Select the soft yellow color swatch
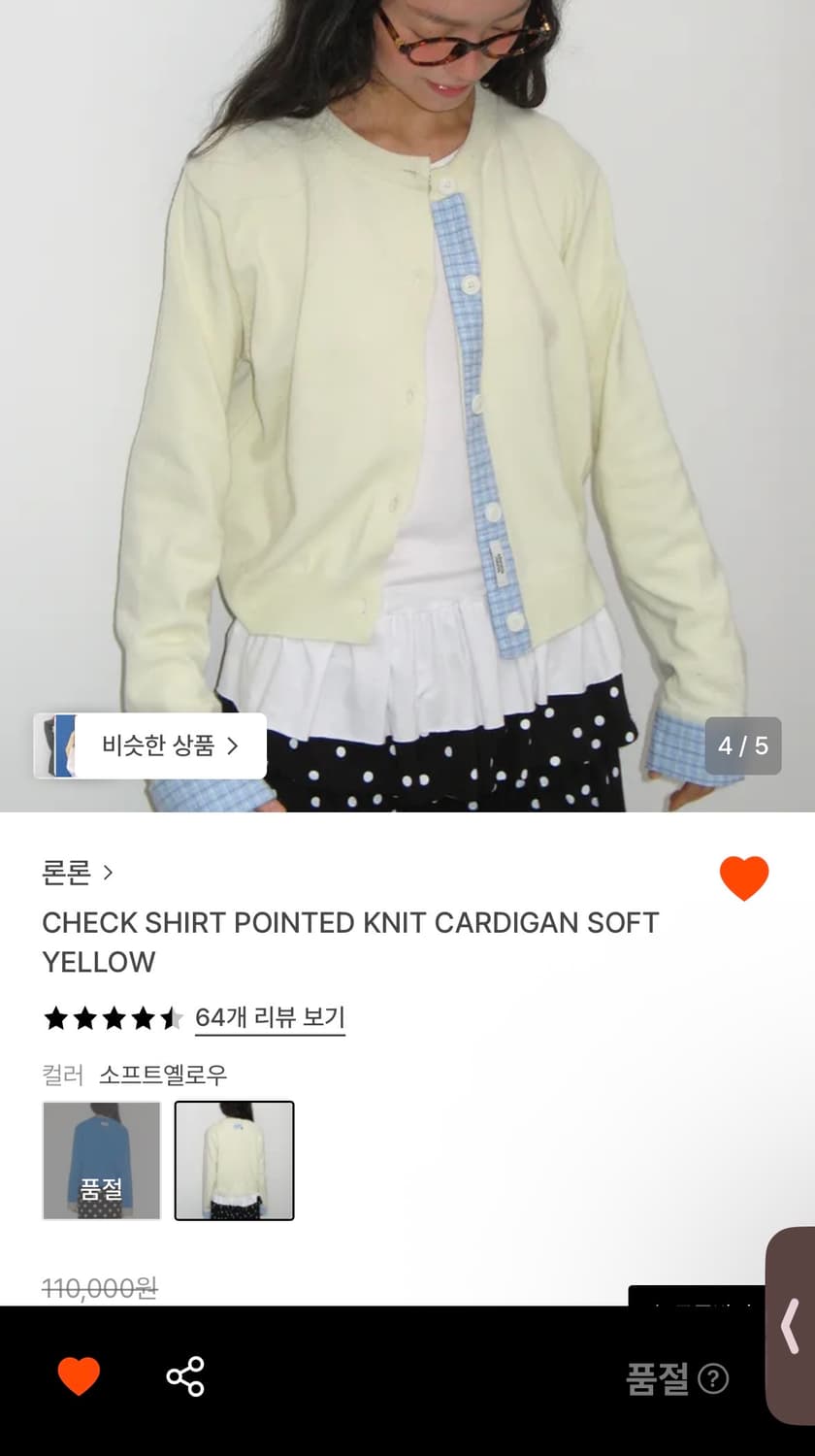 coord(234,1161)
